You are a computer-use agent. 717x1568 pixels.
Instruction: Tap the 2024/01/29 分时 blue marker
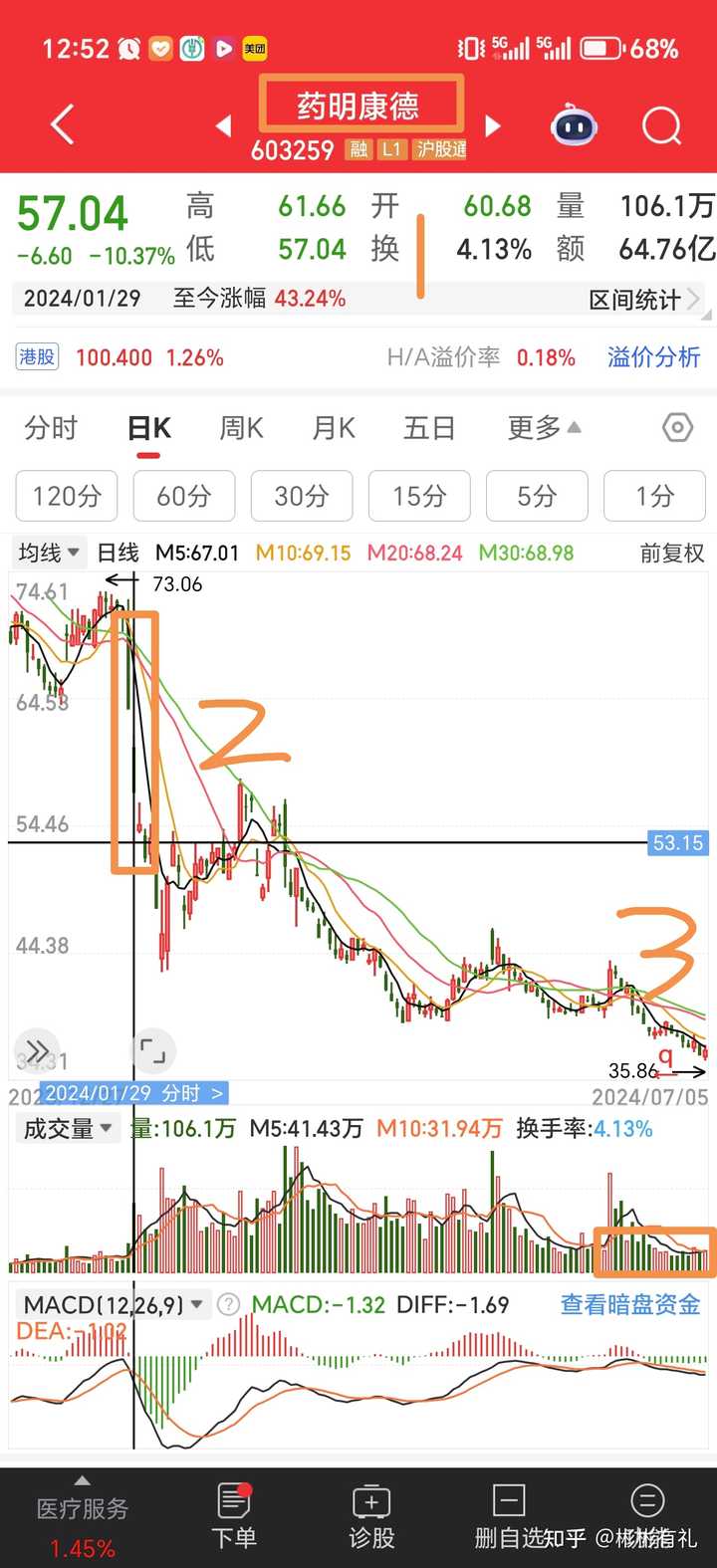coord(134,1092)
